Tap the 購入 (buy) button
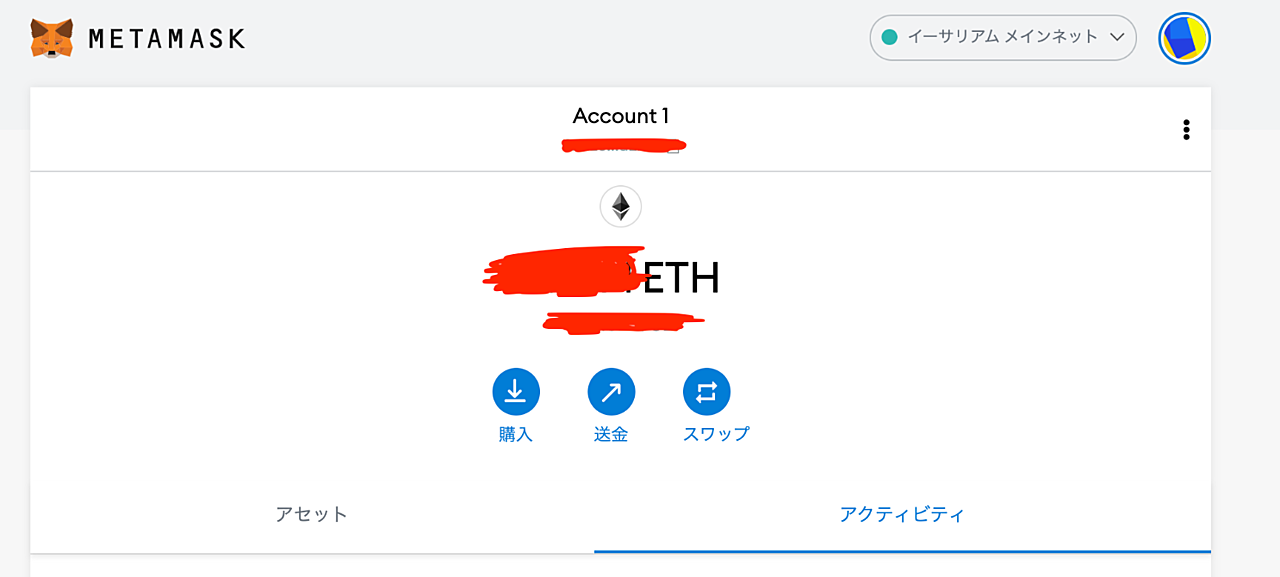1280x577 pixels. [x=515, y=392]
